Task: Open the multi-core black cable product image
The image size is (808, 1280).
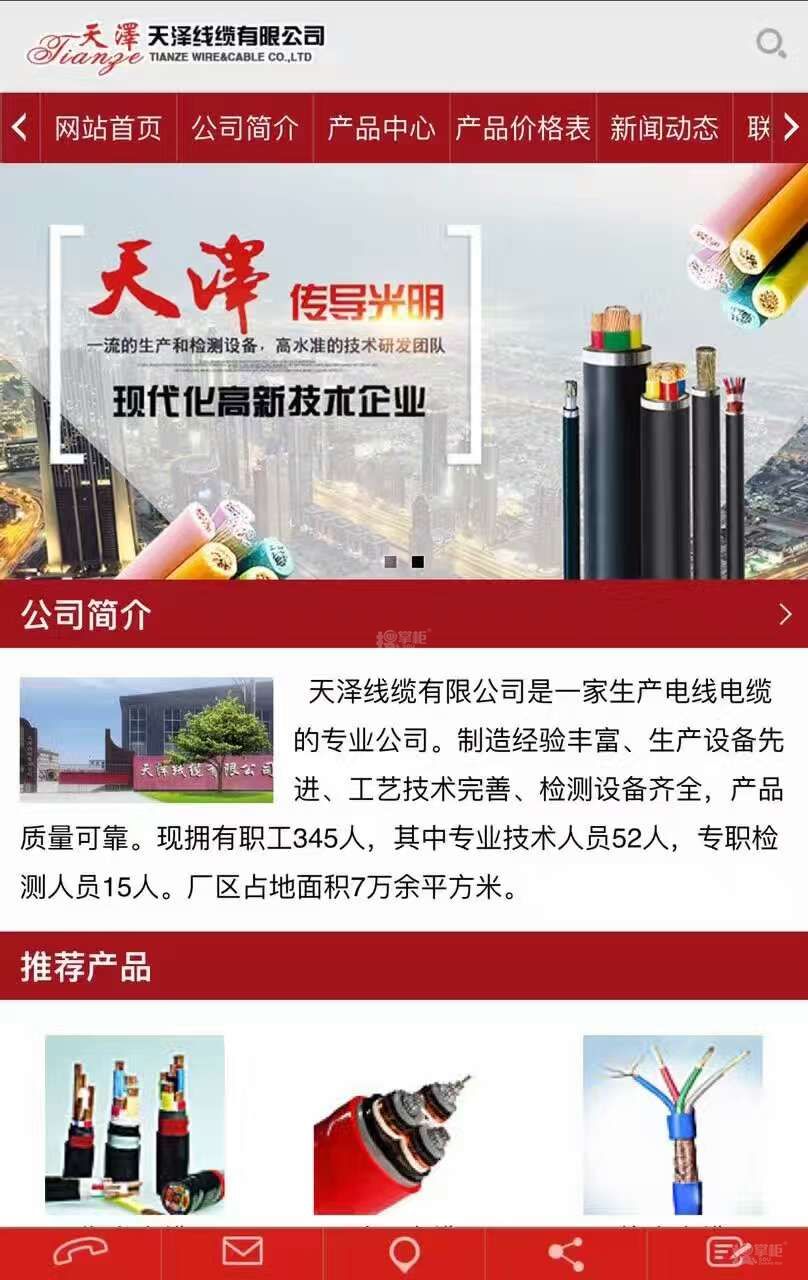Action: [x=135, y=1125]
